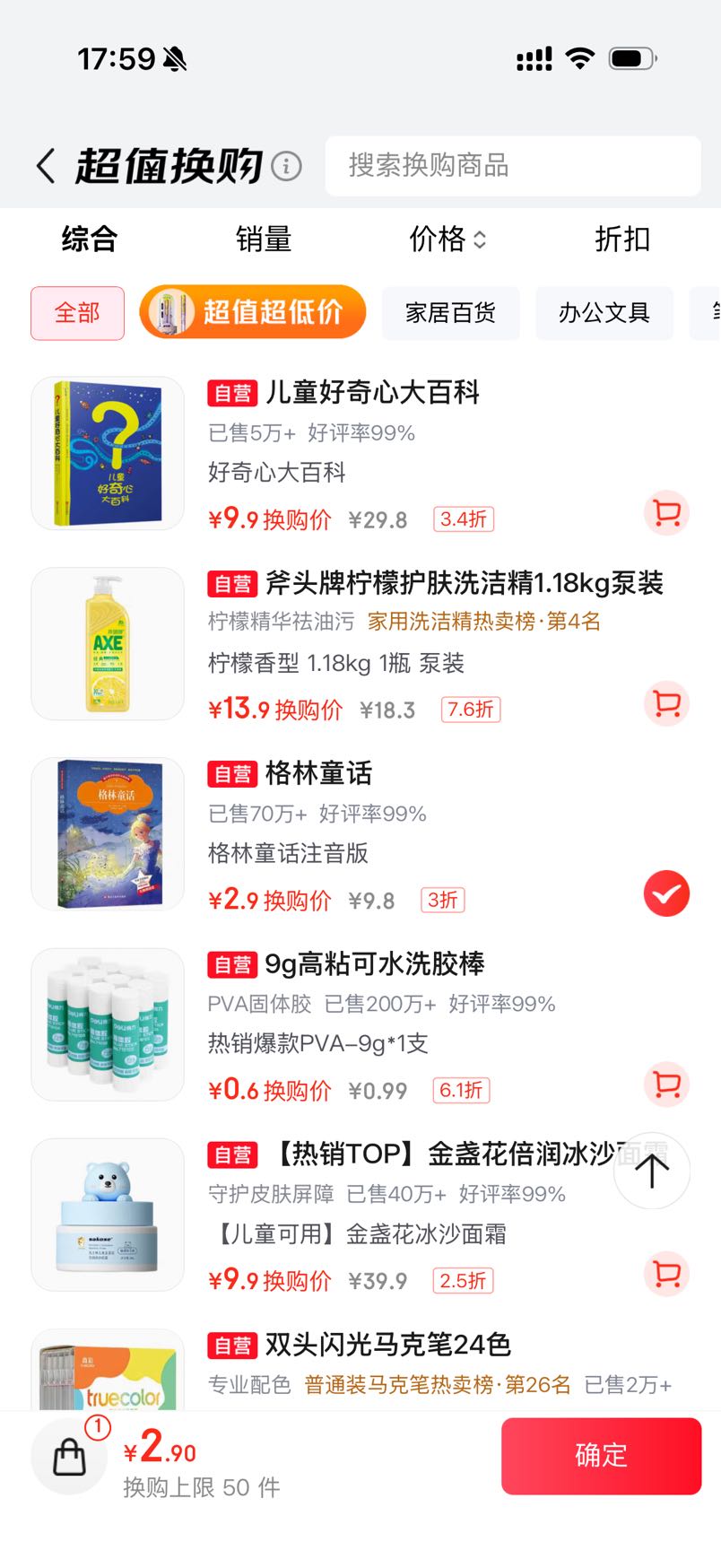Select the 超值超低价 chip
The image size is (721, 1568).
pos(253,312)
